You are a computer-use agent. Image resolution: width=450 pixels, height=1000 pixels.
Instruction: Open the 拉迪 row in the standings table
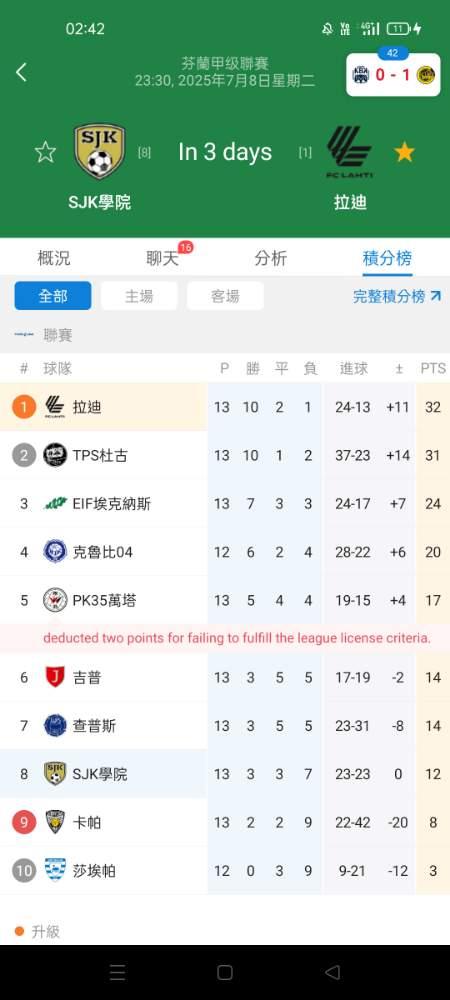pos(225,407)
